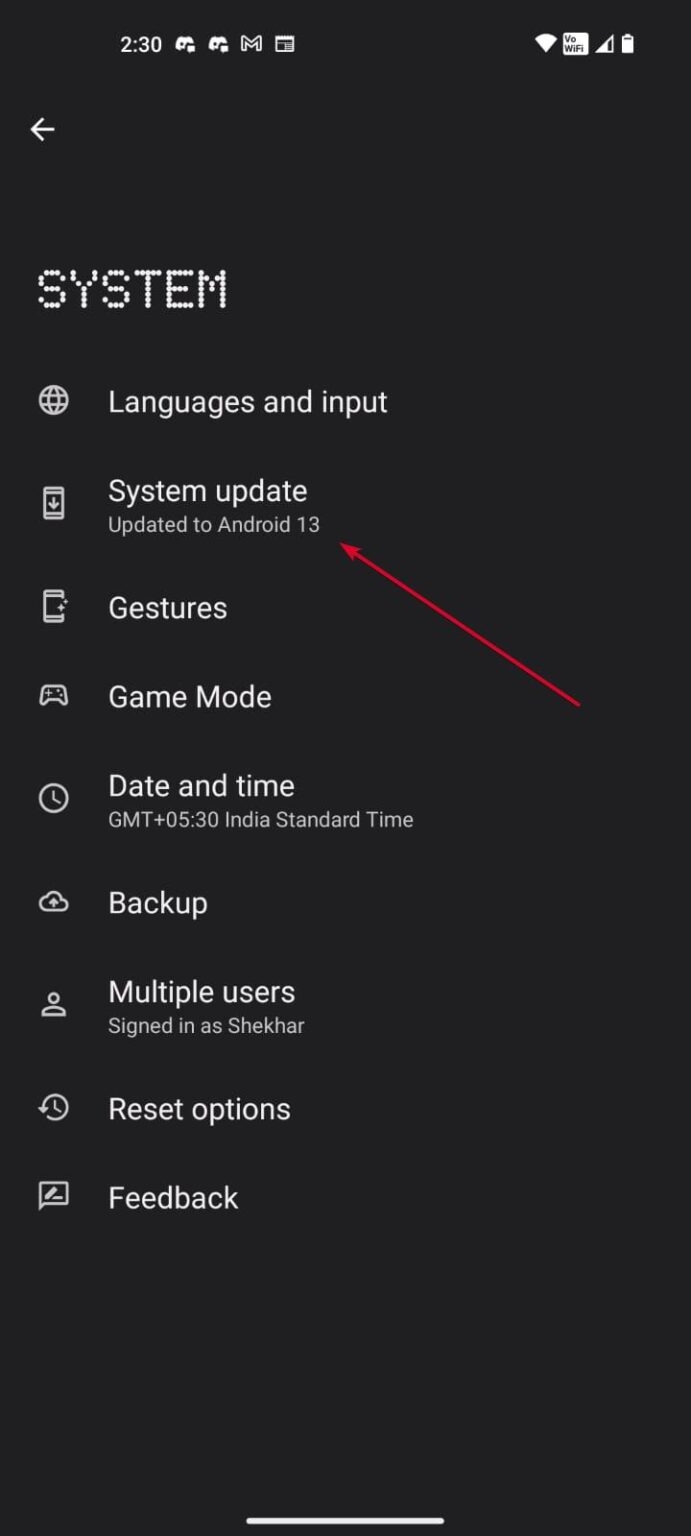
Task: Select Game Mode
Action: (x=189, y=697)
